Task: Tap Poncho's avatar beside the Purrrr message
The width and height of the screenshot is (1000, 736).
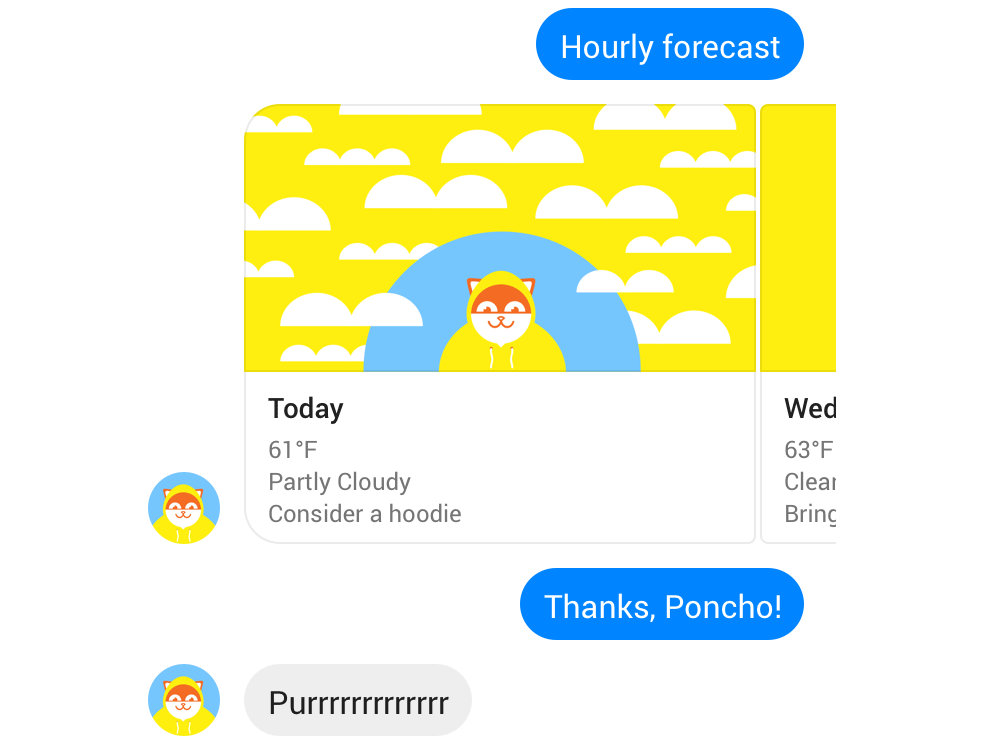Action: click(184, 700)
